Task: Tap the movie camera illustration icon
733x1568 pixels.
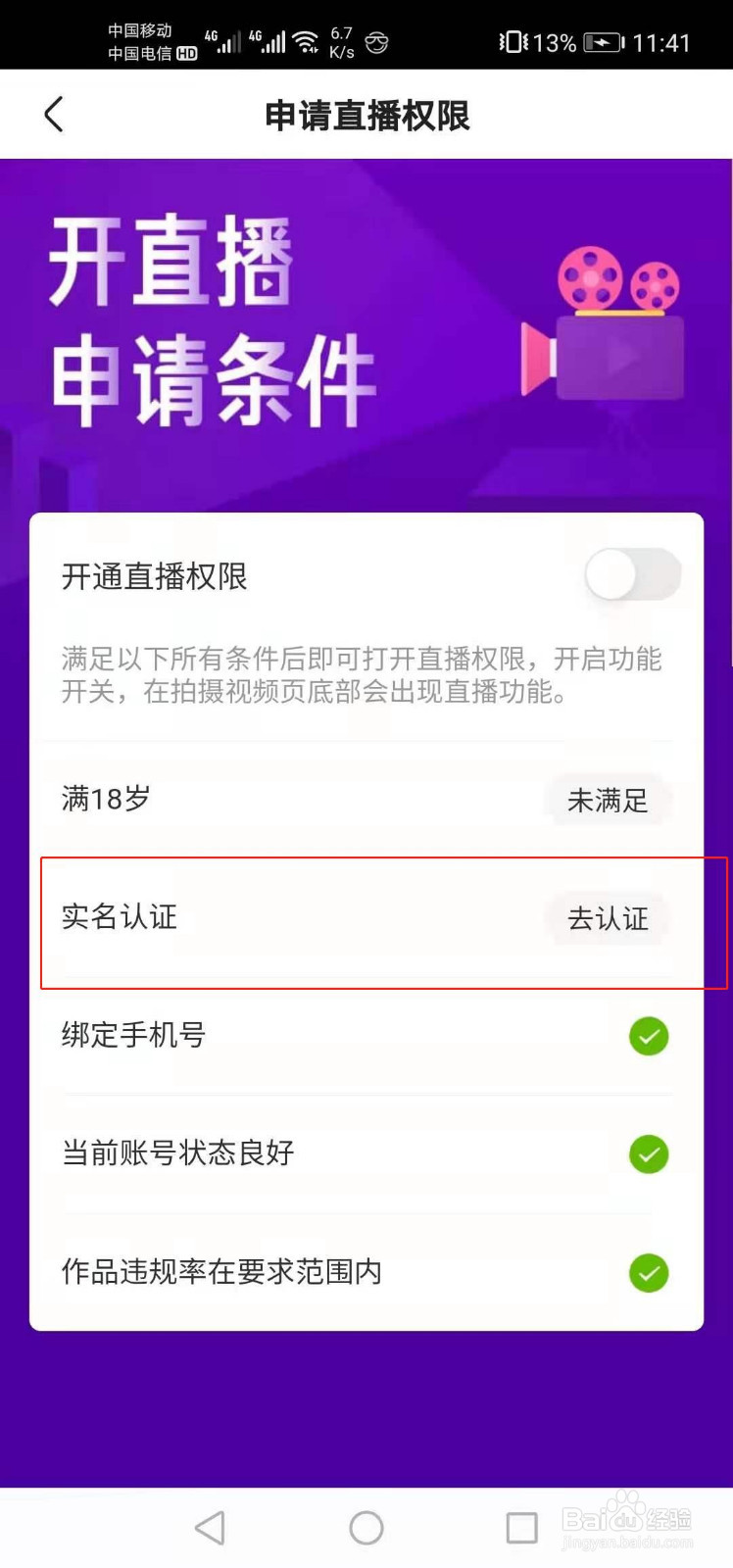Action: point(602,323)
